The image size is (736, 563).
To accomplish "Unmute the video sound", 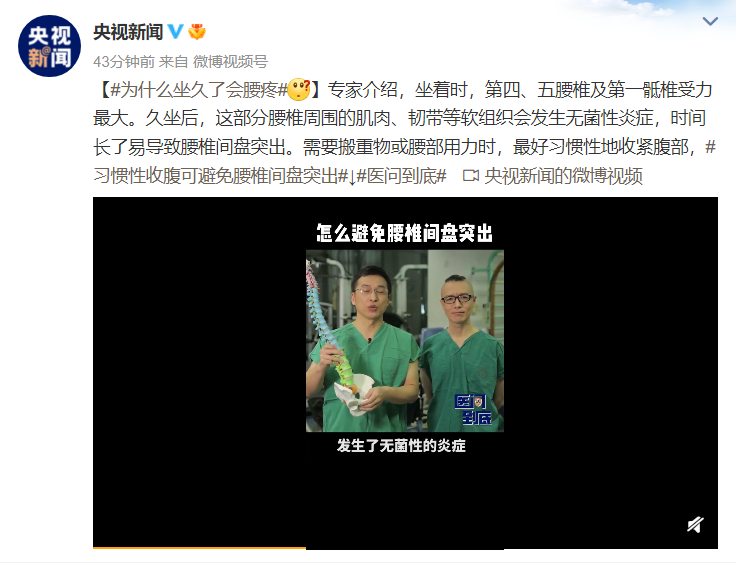I will pos(696,523).
